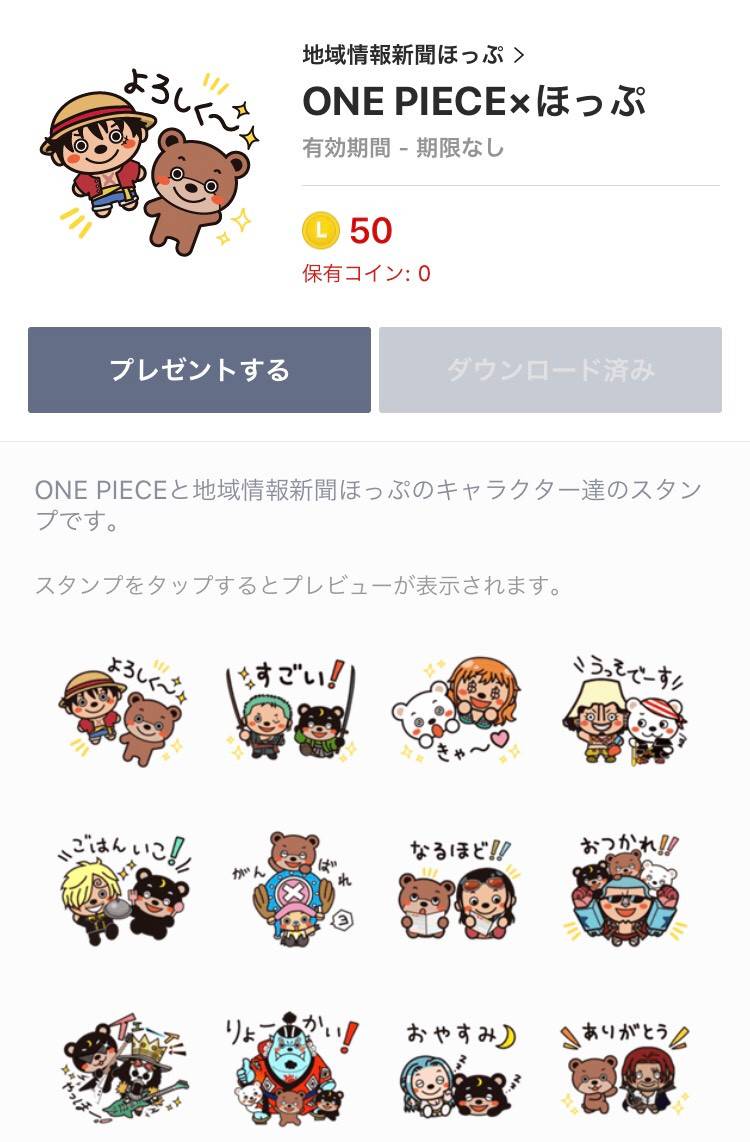Preview the すごい! sticker with Zoro

pyautogui.click(x=290, y=710)
